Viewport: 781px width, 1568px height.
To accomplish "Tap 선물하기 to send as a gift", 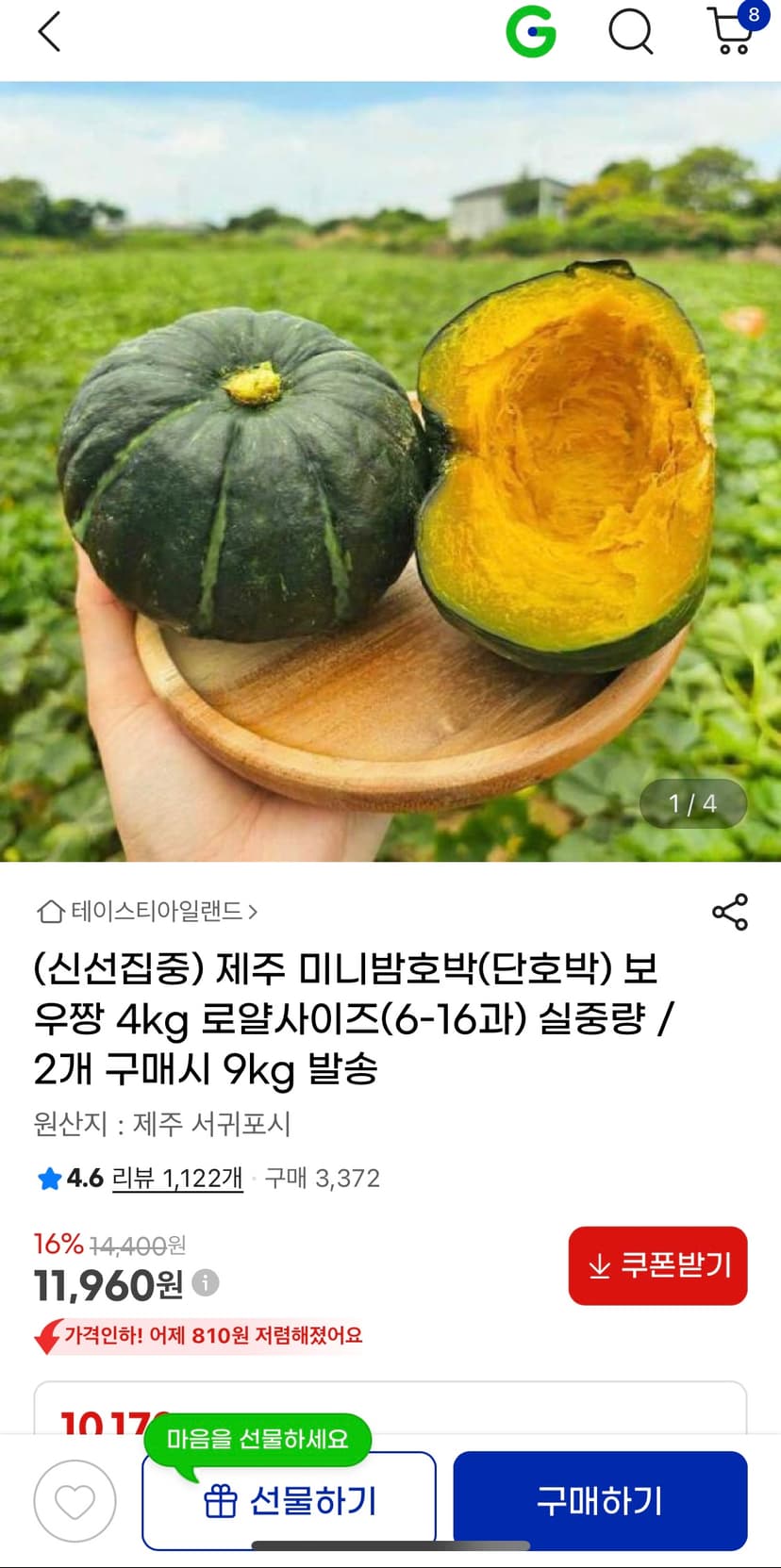I will pos(289,1501).
